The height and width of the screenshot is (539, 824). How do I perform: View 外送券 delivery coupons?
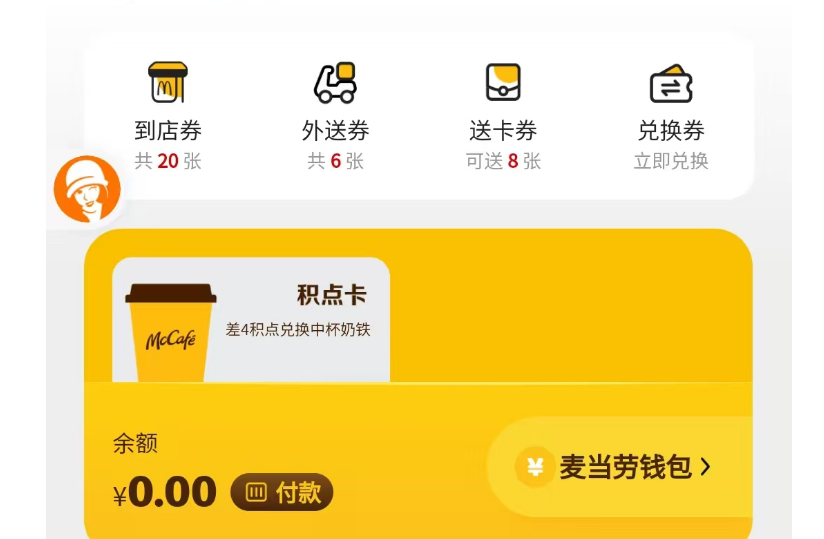pyautogui.click(x=335, y=114)
